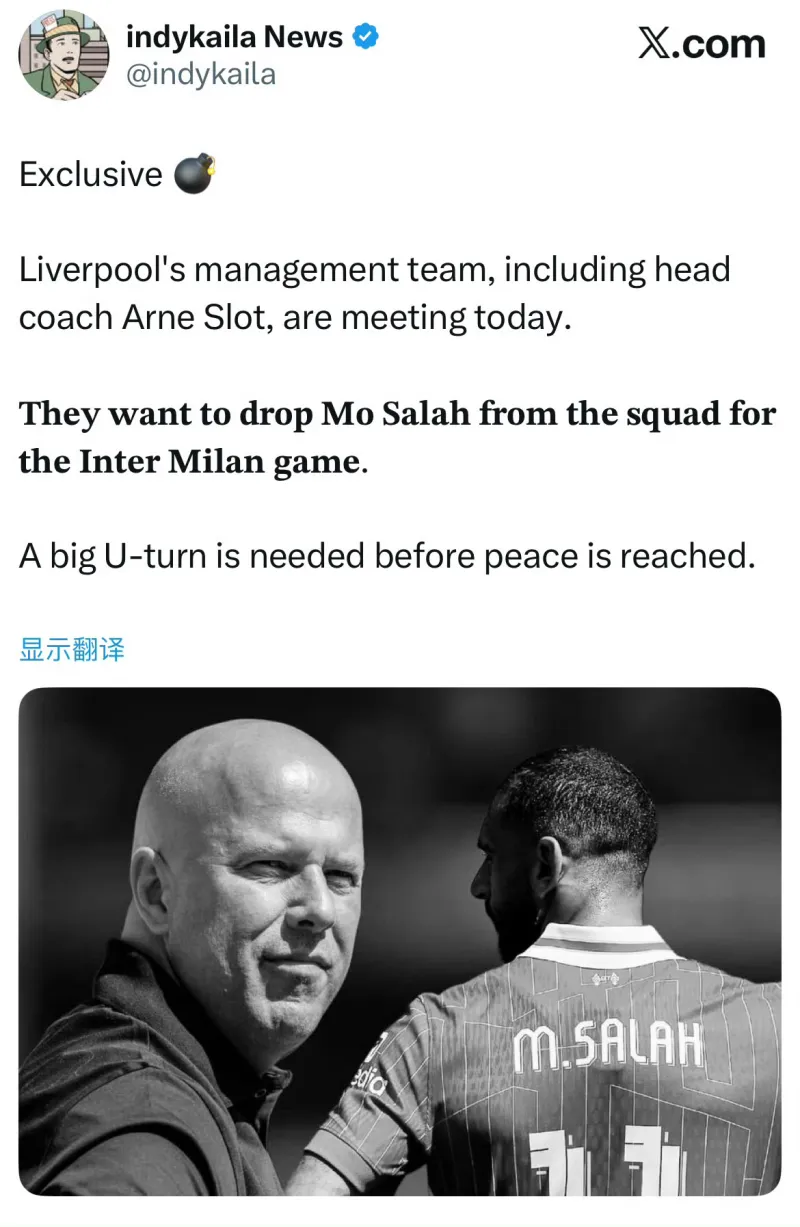Show translation of the post (显示翻译)

click(x=72, y=649)
